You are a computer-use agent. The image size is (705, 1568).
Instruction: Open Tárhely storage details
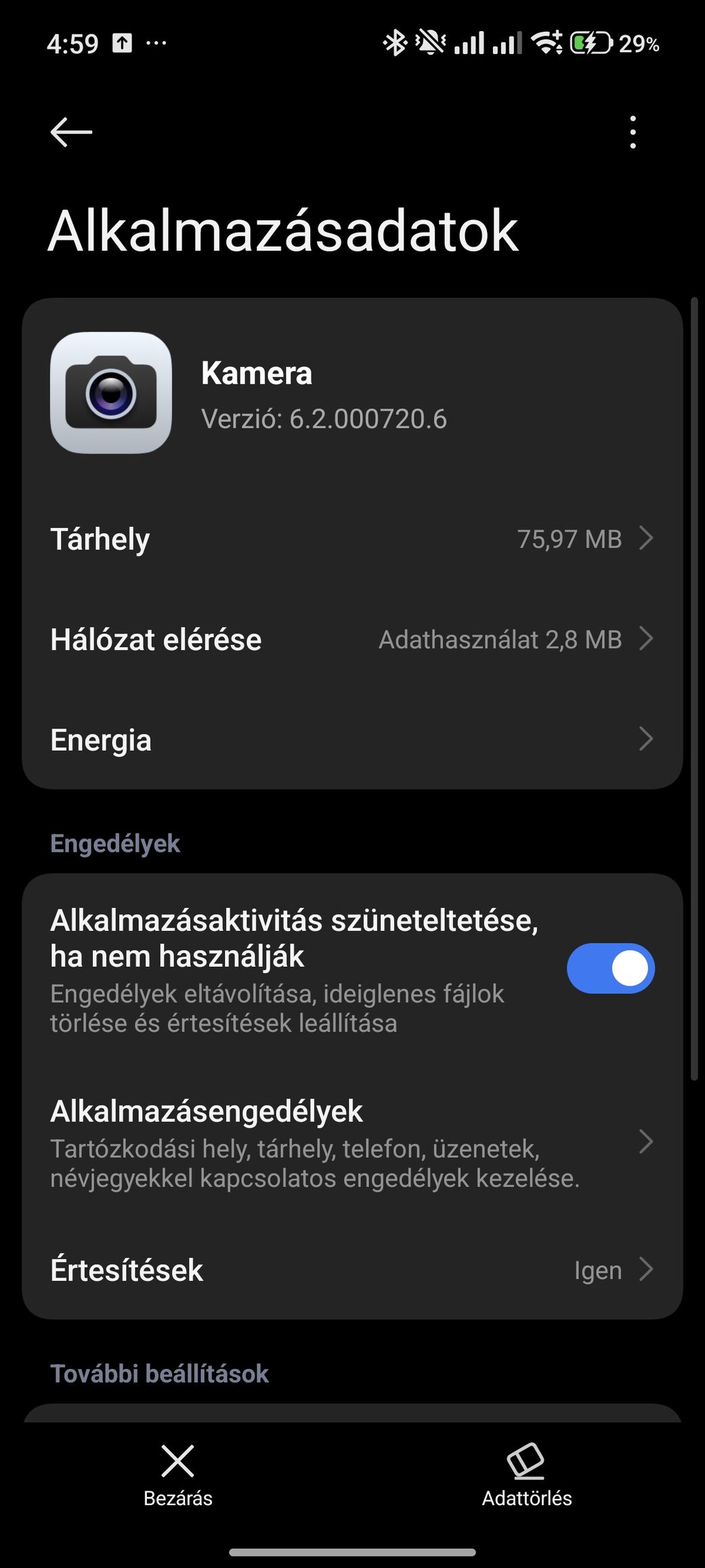[352, 539]
